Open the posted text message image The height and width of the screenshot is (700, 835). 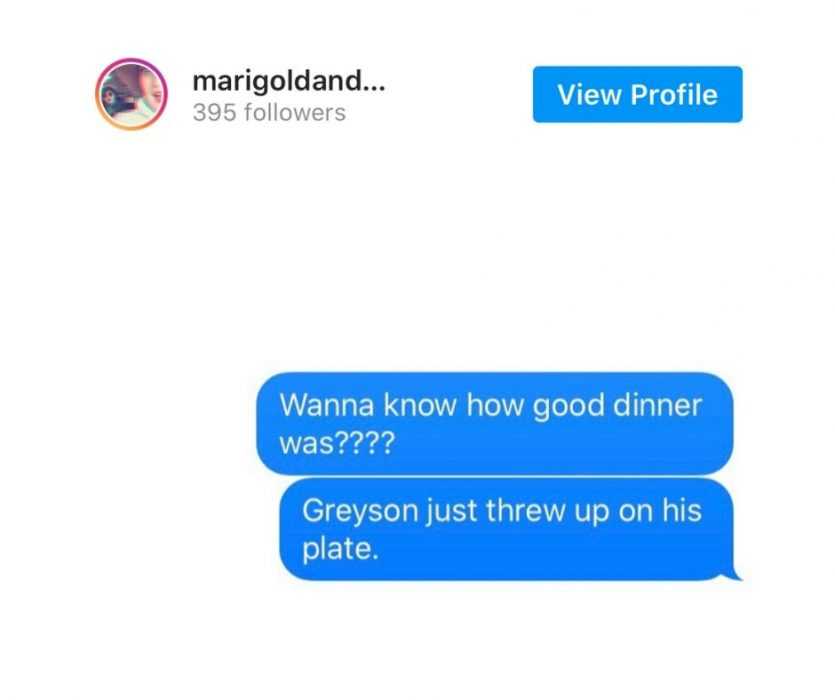tap(495, 477)
